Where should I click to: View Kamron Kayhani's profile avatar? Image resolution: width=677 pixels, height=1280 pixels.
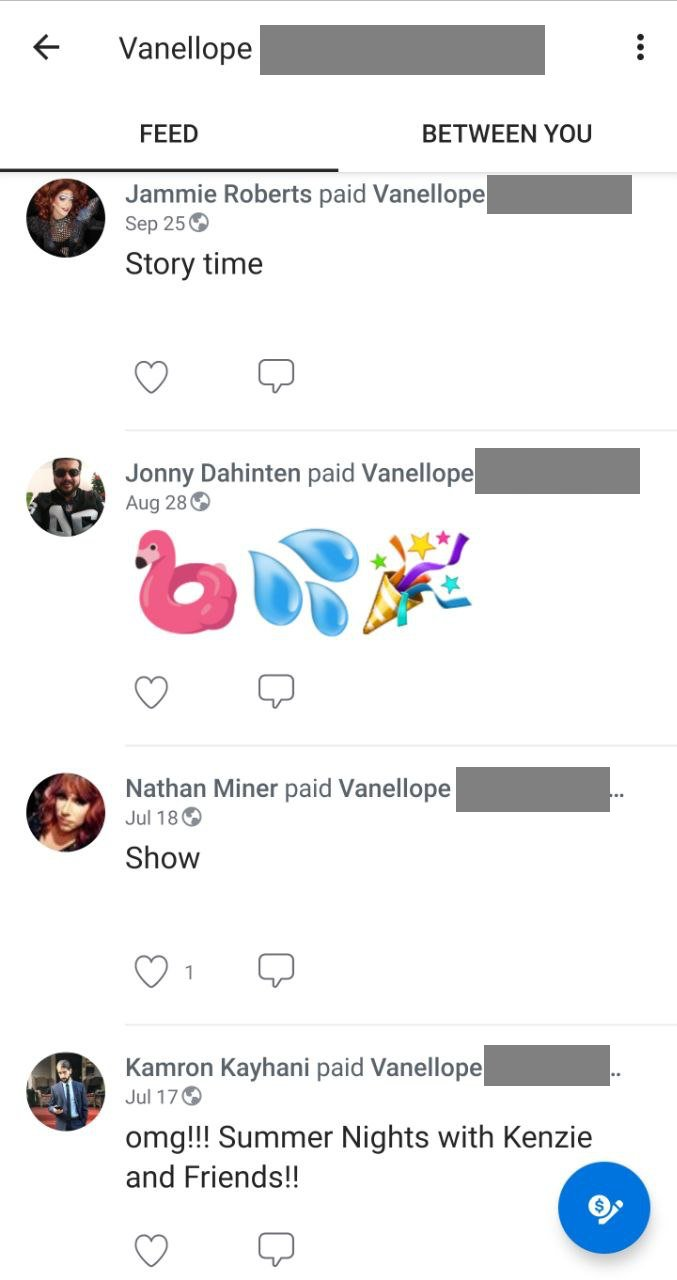[x=66, y=1091]
